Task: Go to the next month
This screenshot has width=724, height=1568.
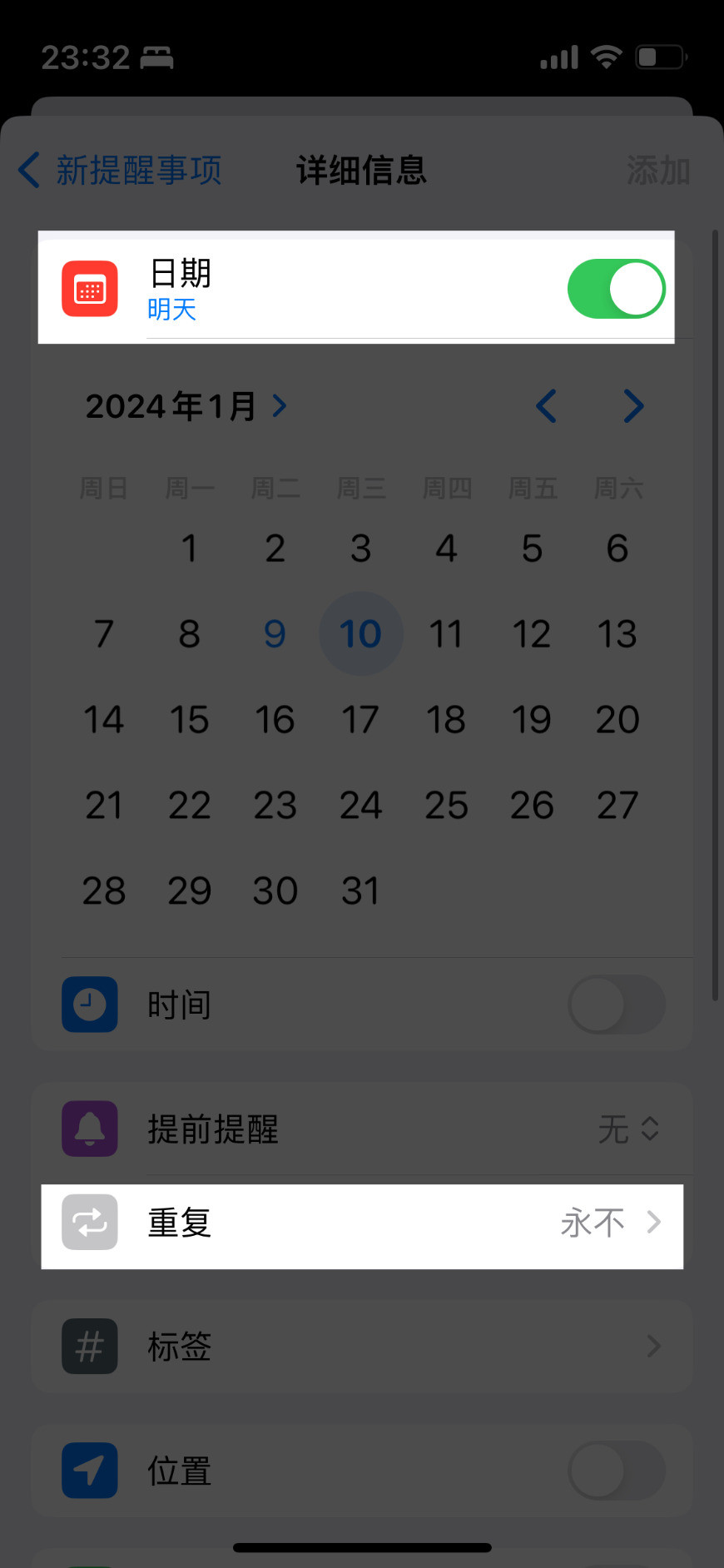Action: [x=633, y=406]
